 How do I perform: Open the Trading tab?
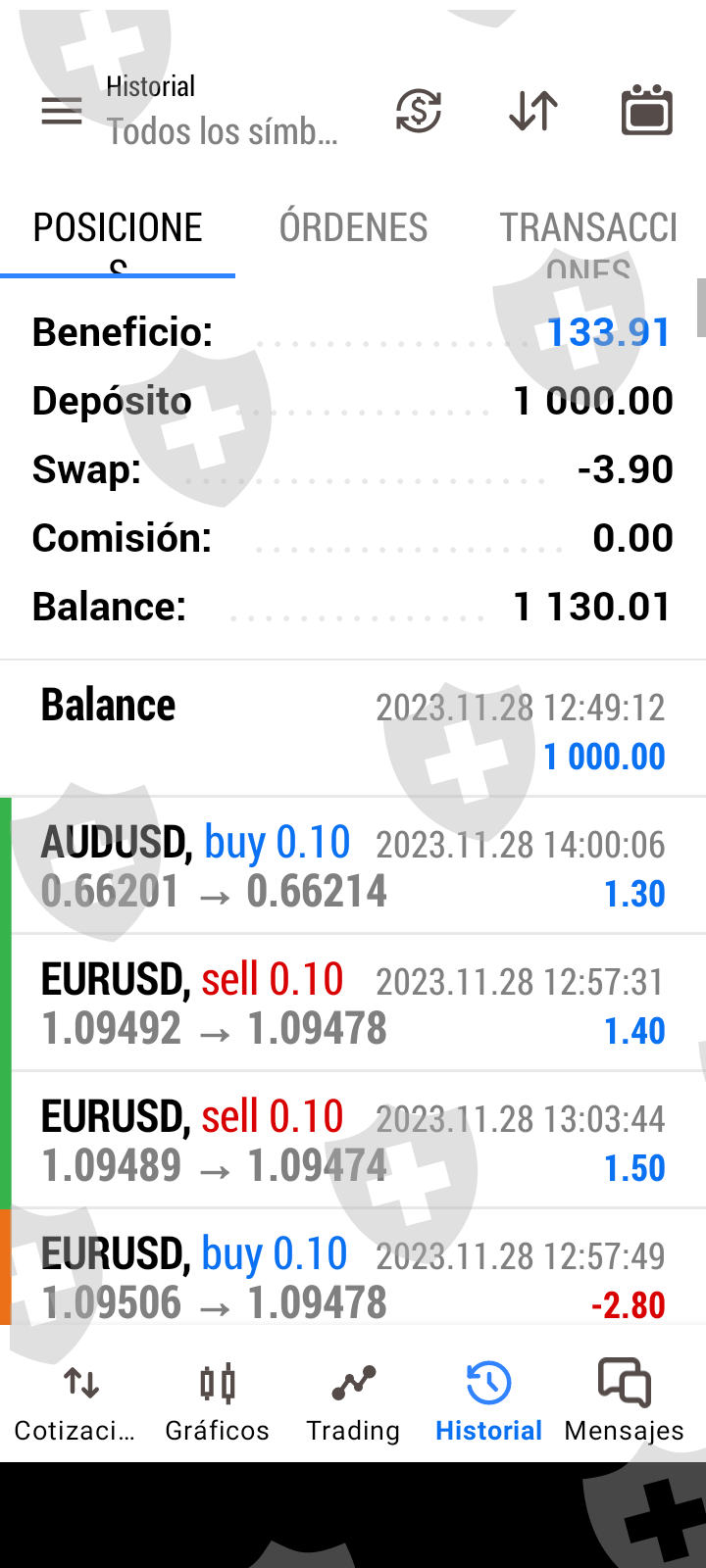[353, 1401]
